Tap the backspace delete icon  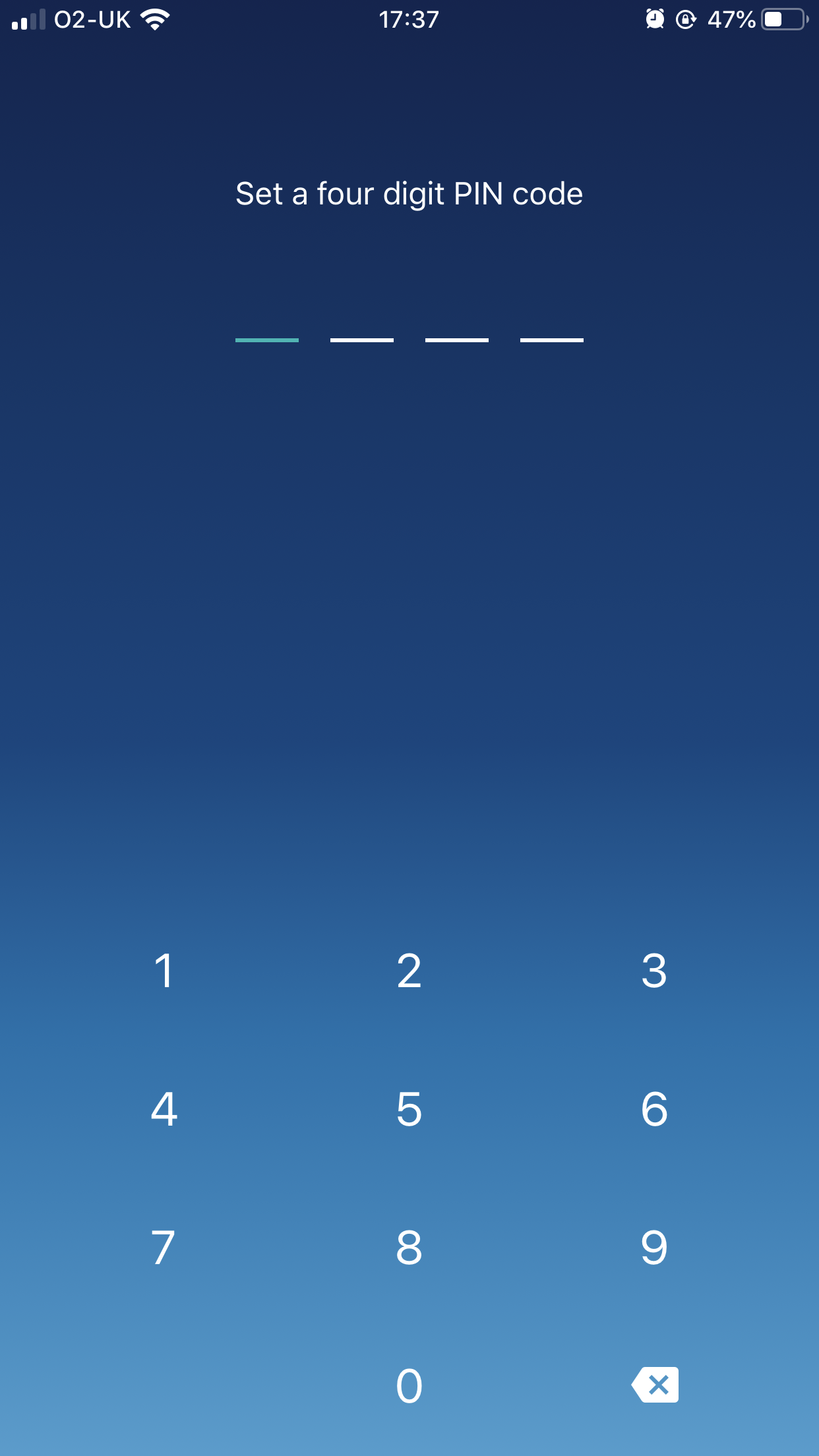coord(655,1385)
